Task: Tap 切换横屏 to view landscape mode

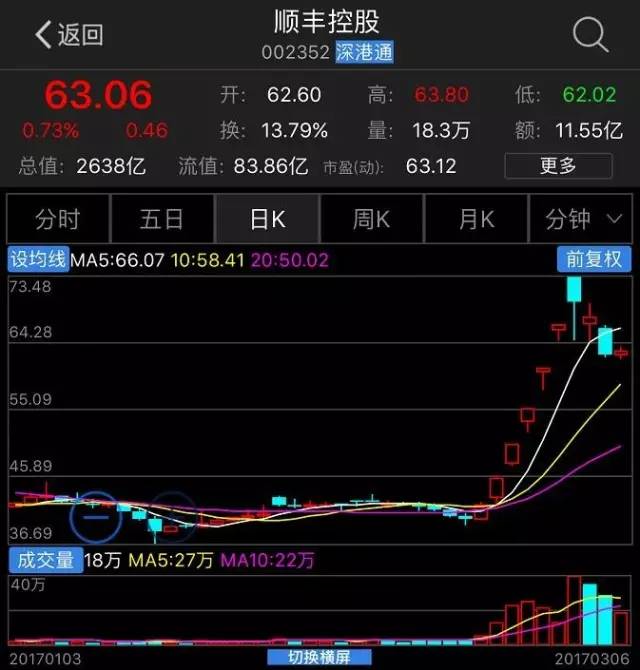Action: (x=319, y=658)
